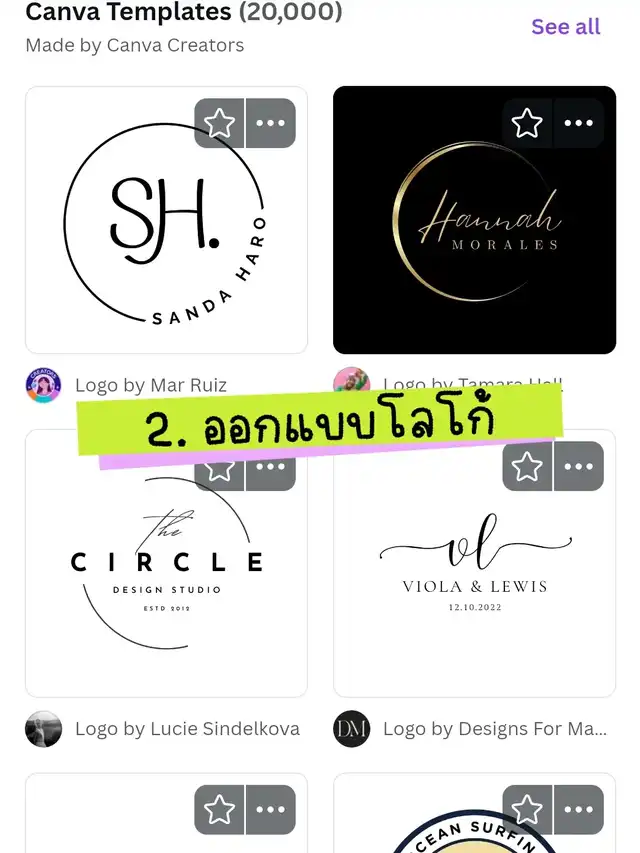The image size is (640, 853).
Task: Open more options on Hannah Morales template
Action: point(578,123)
